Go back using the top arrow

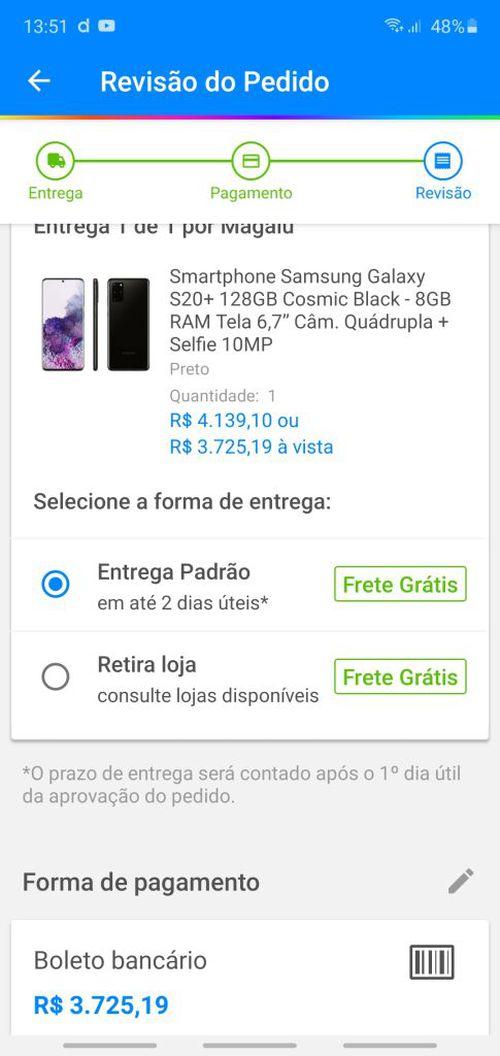pyautogui.click(x=39, y=81)
